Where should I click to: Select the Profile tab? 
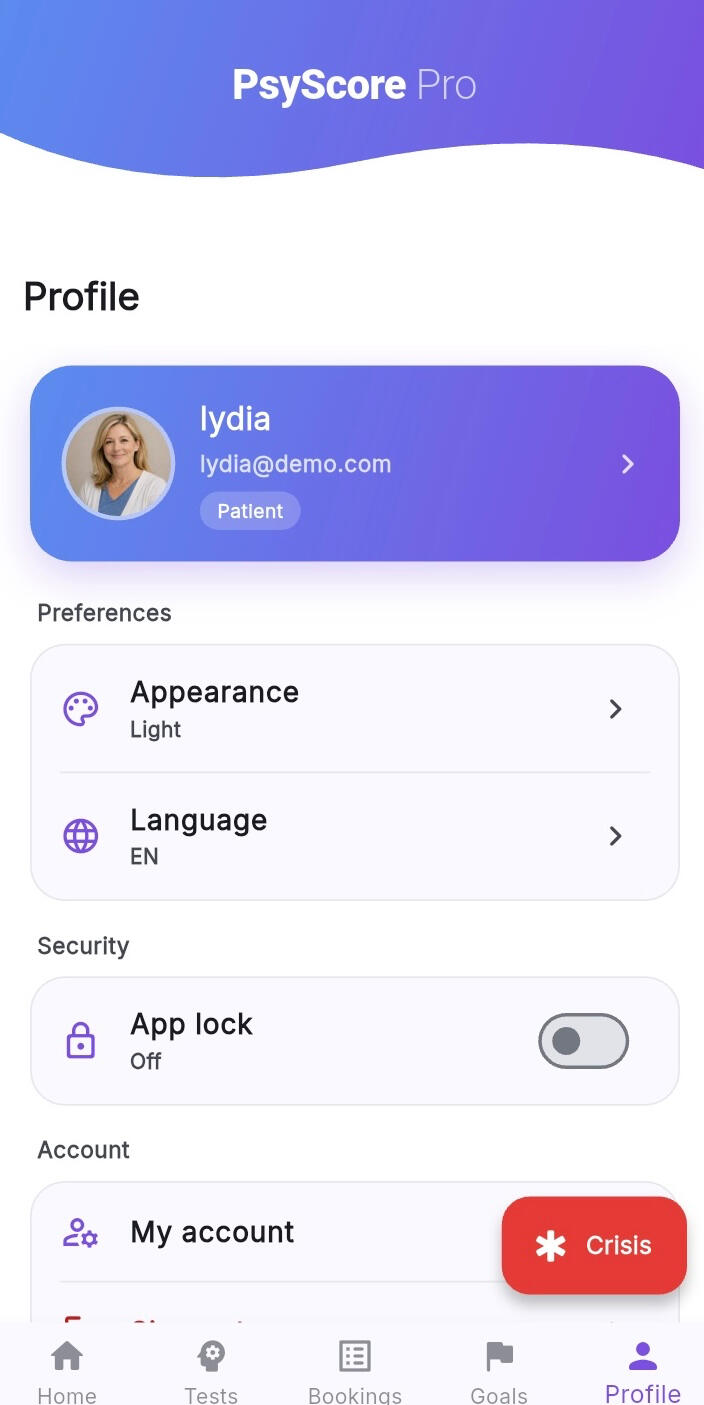pyautogui.click(x=642, y=1370)
